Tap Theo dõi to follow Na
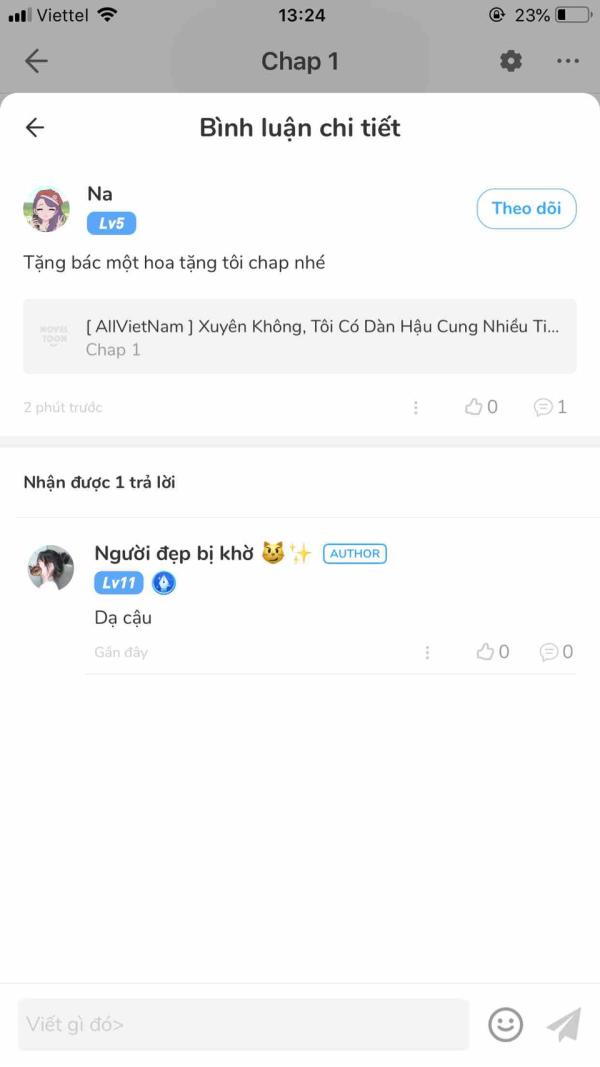This screenshot has height=1067, width=600. click(x=526, y=208)
